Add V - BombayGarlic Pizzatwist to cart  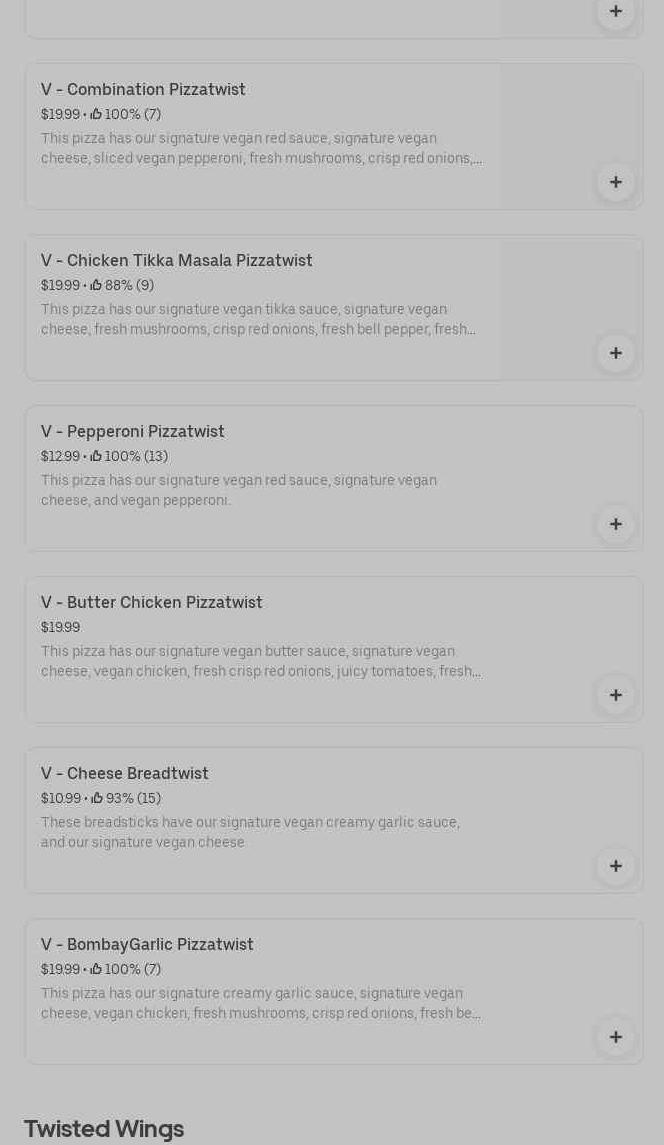pyautogui.click(x=615, y=1037)
